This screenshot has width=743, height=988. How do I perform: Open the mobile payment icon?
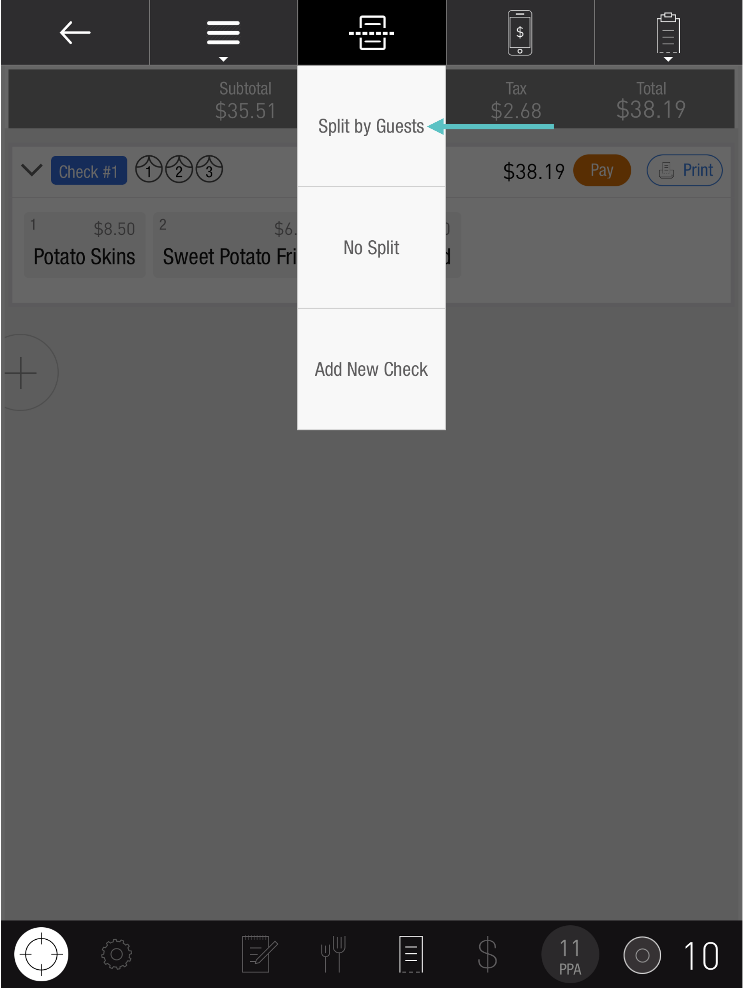tap(520, 33)
